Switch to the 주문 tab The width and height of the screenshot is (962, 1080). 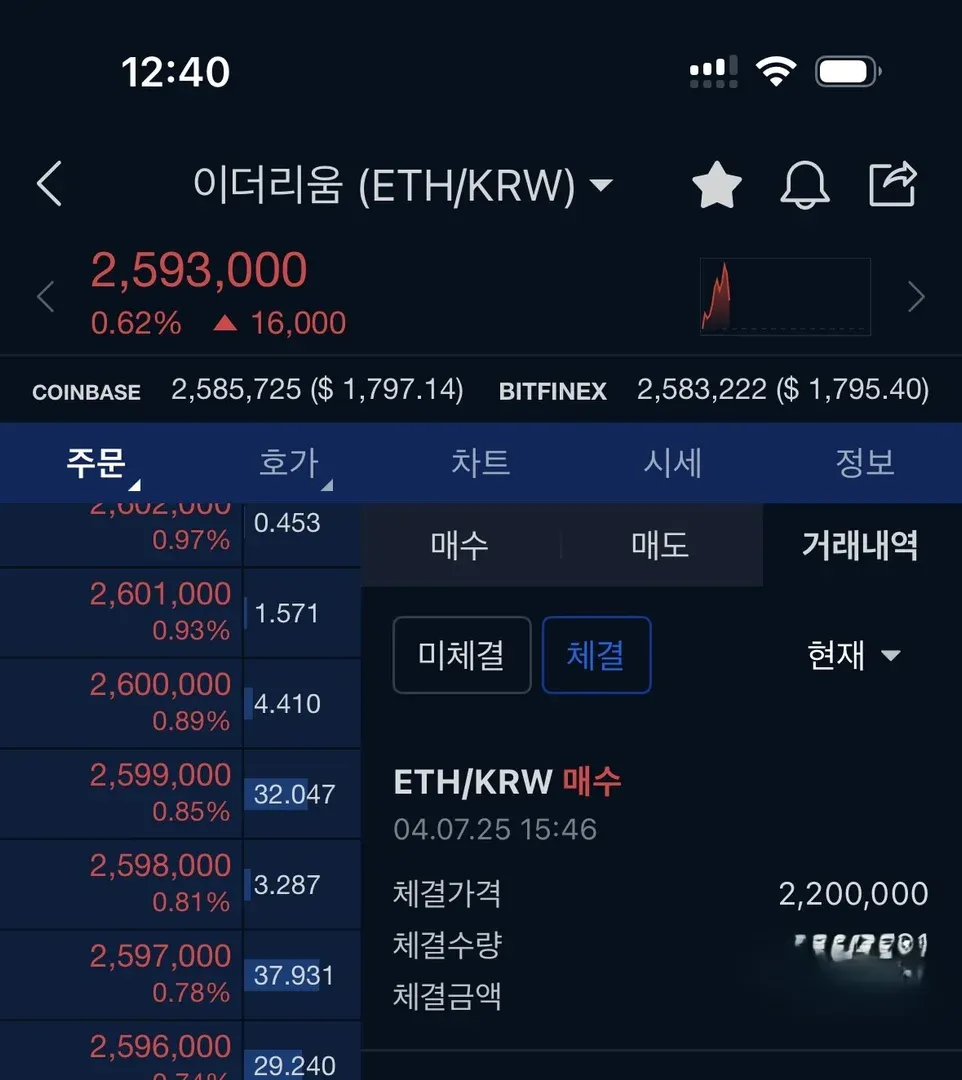tap(96, 463)
